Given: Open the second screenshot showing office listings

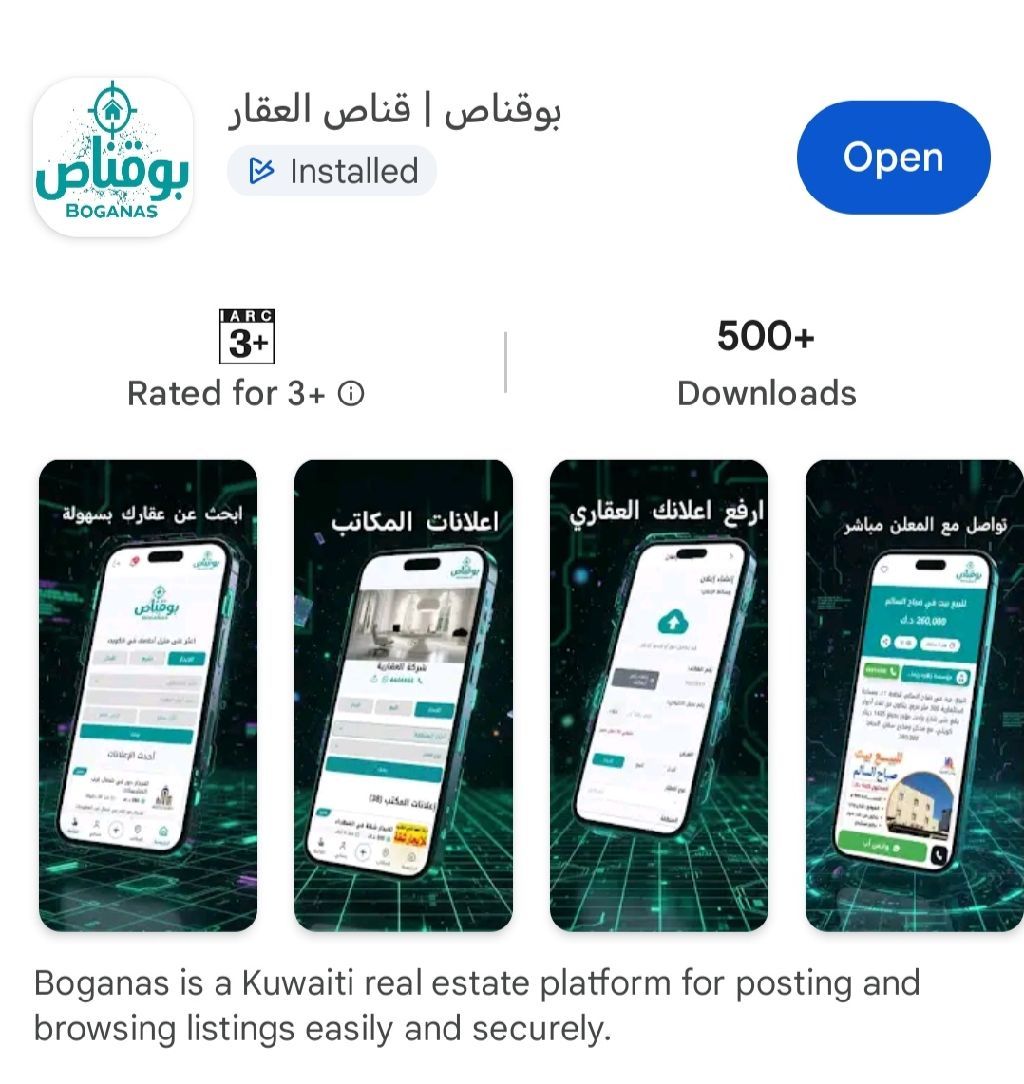Looking at the screenshot, I should click(403, 695).
